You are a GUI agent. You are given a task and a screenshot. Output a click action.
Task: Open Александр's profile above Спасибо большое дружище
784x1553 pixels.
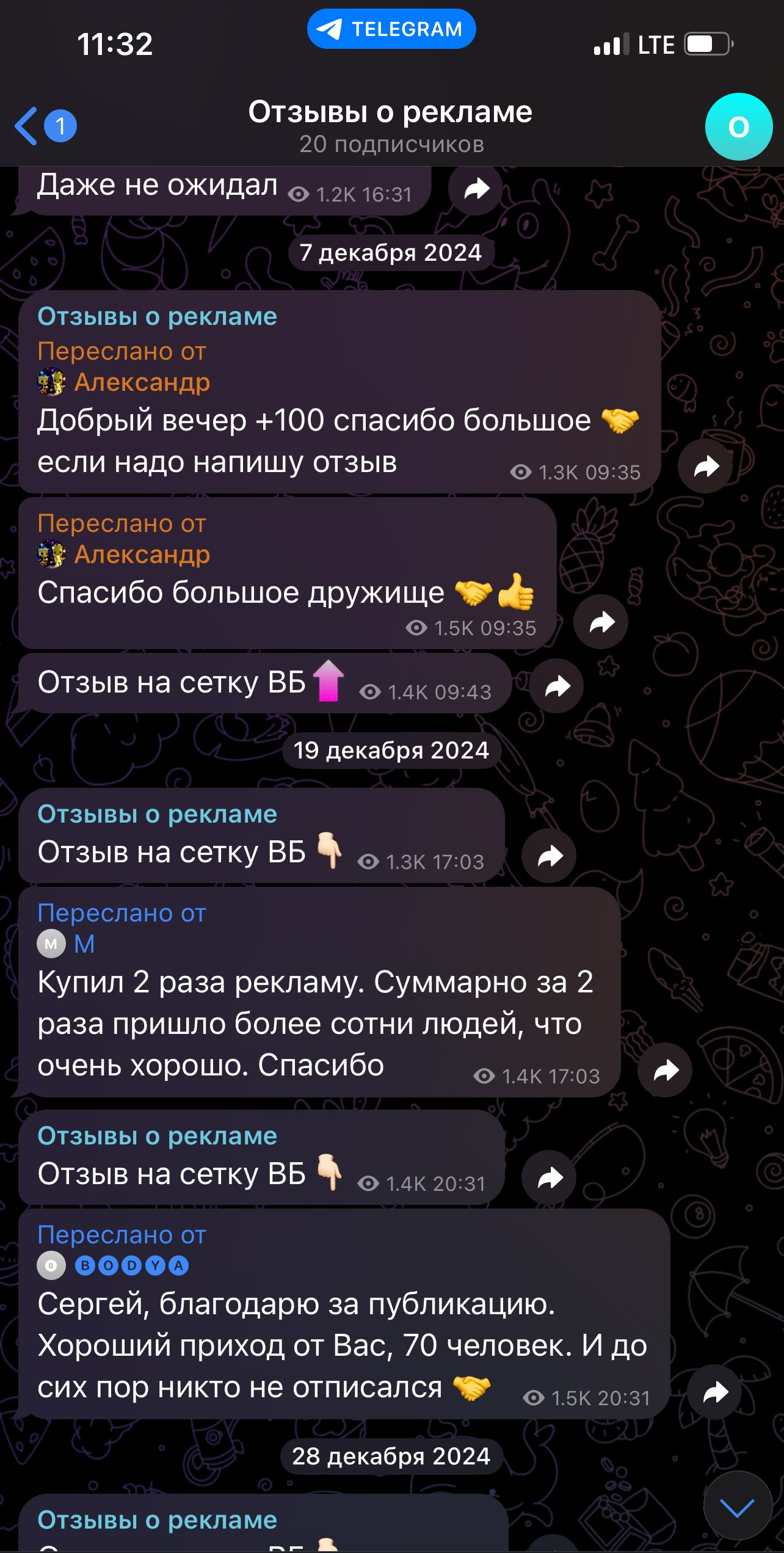click(x=142, y=555)
